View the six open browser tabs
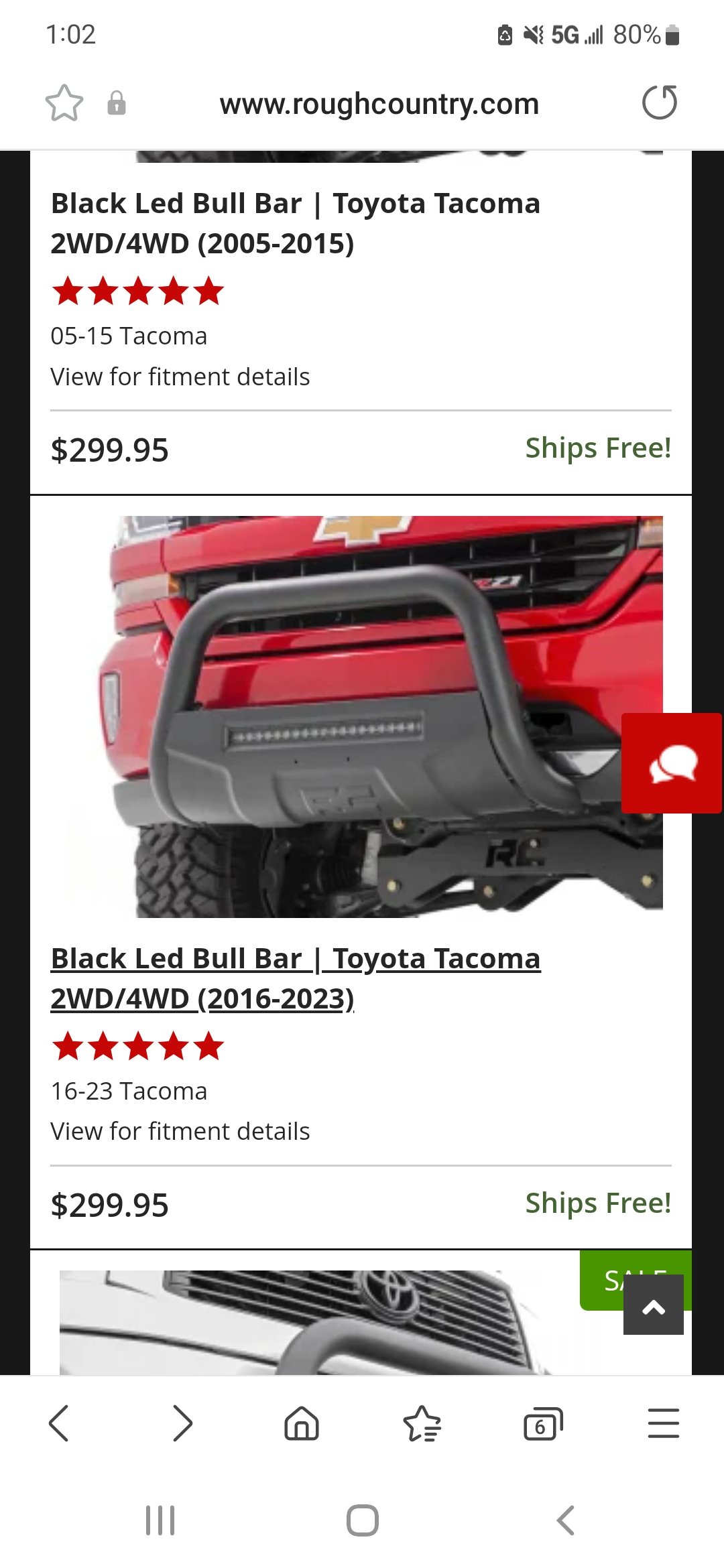The width and height of the screenshot is (724, 1568). [543, 1423]
